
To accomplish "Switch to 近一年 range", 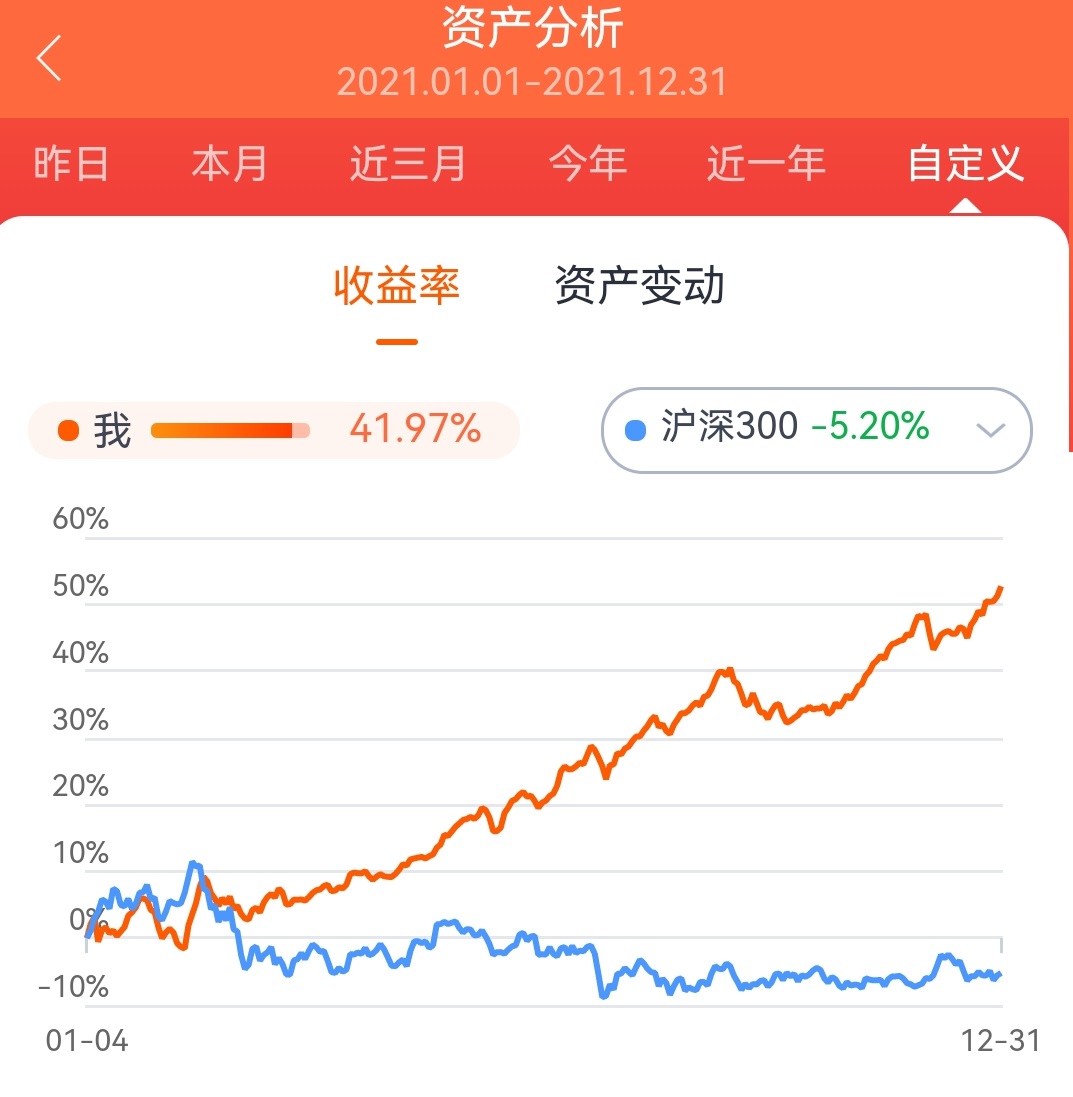I will click(x=766, y=164).
